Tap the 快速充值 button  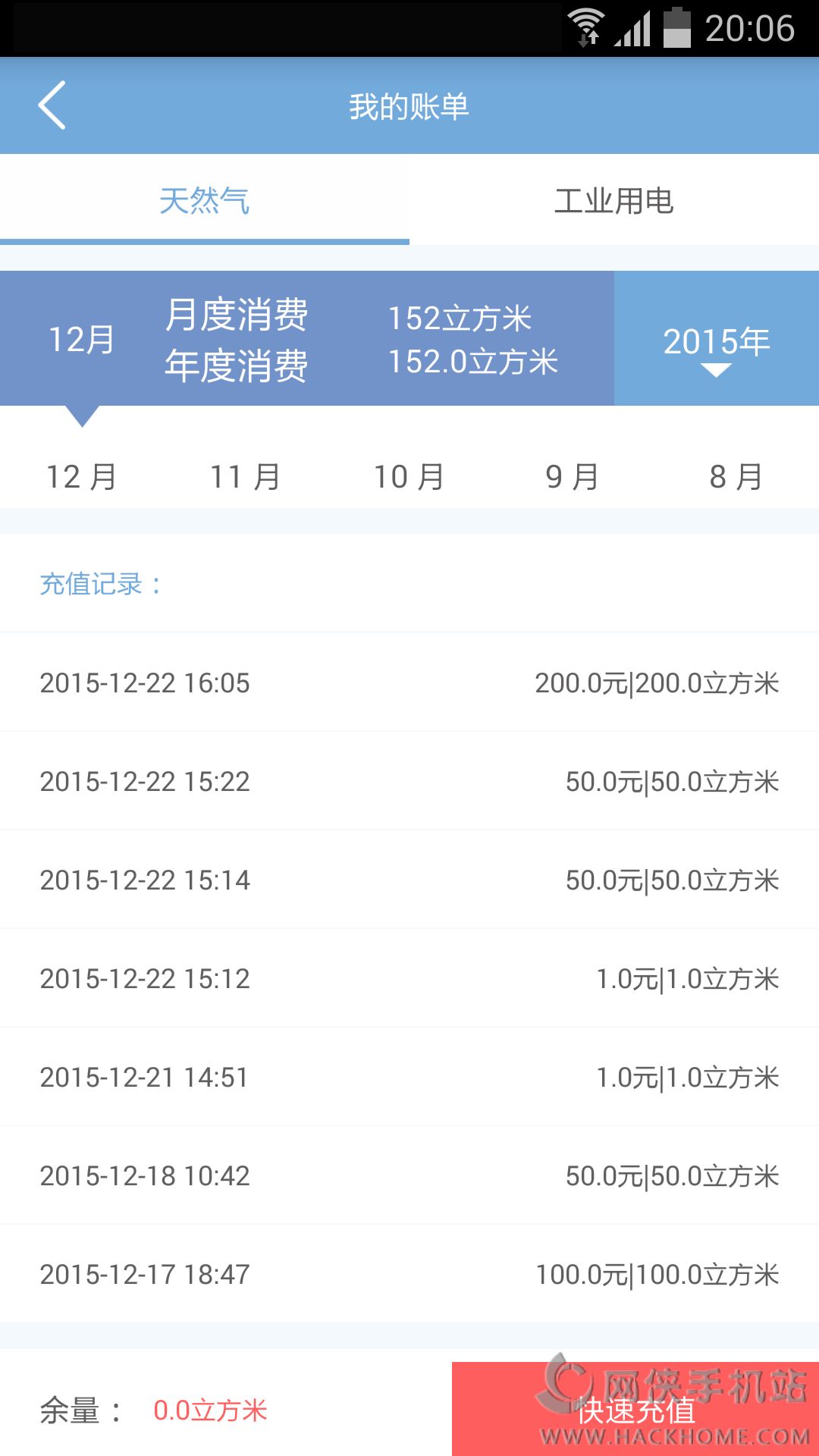coord(635,1410)
